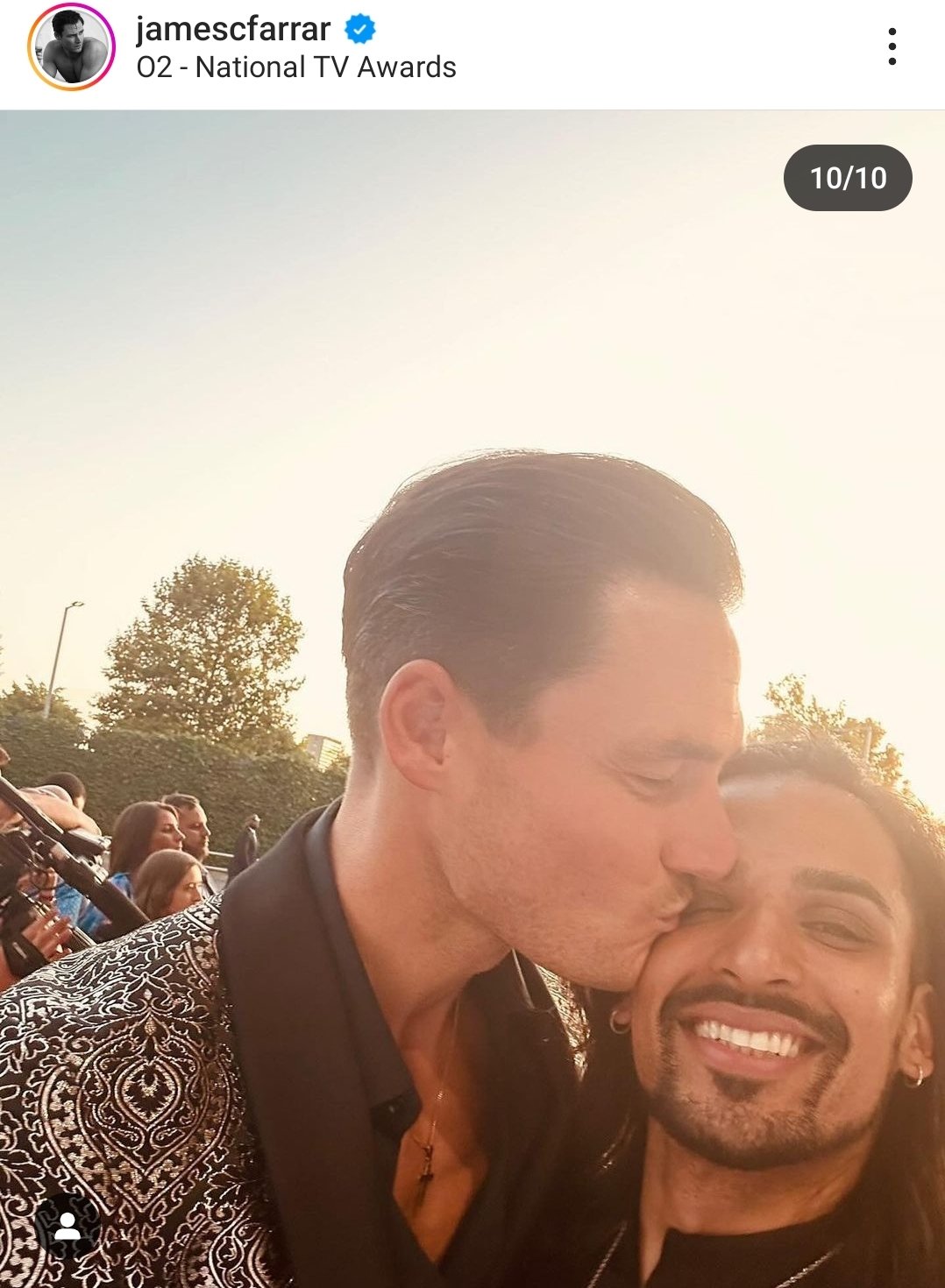Open jamescfarrar's profile picture story
This screenshot has width=945, height=1288.
[x=72, y=48]
